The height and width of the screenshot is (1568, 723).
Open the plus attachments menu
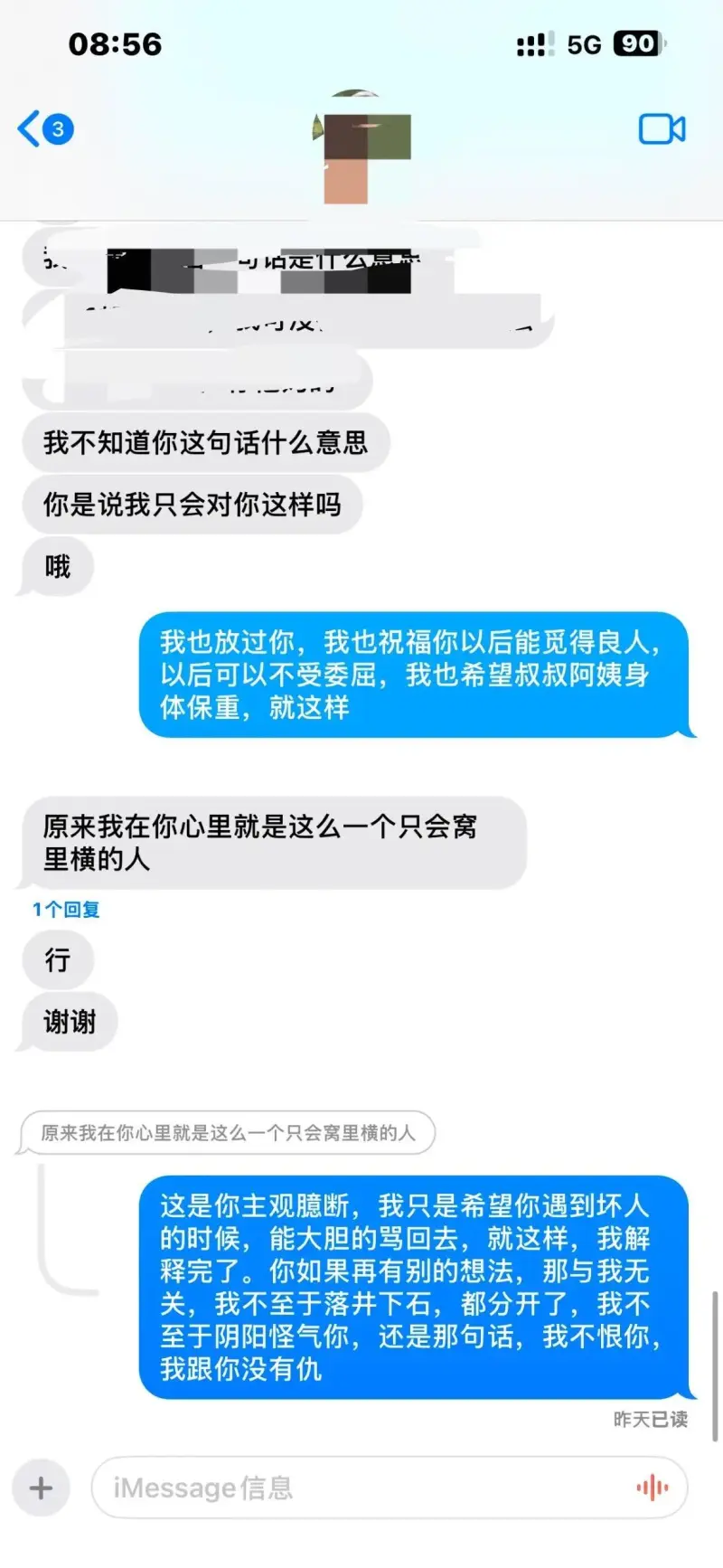coord(41,1488)
